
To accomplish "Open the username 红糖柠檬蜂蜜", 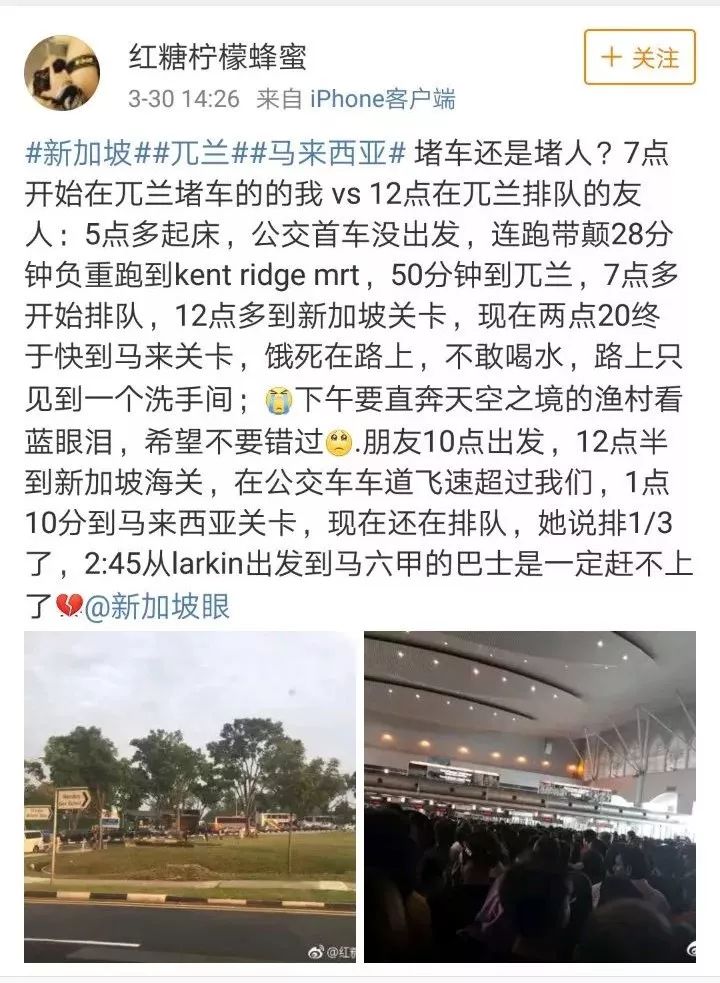I will point(217,56).
